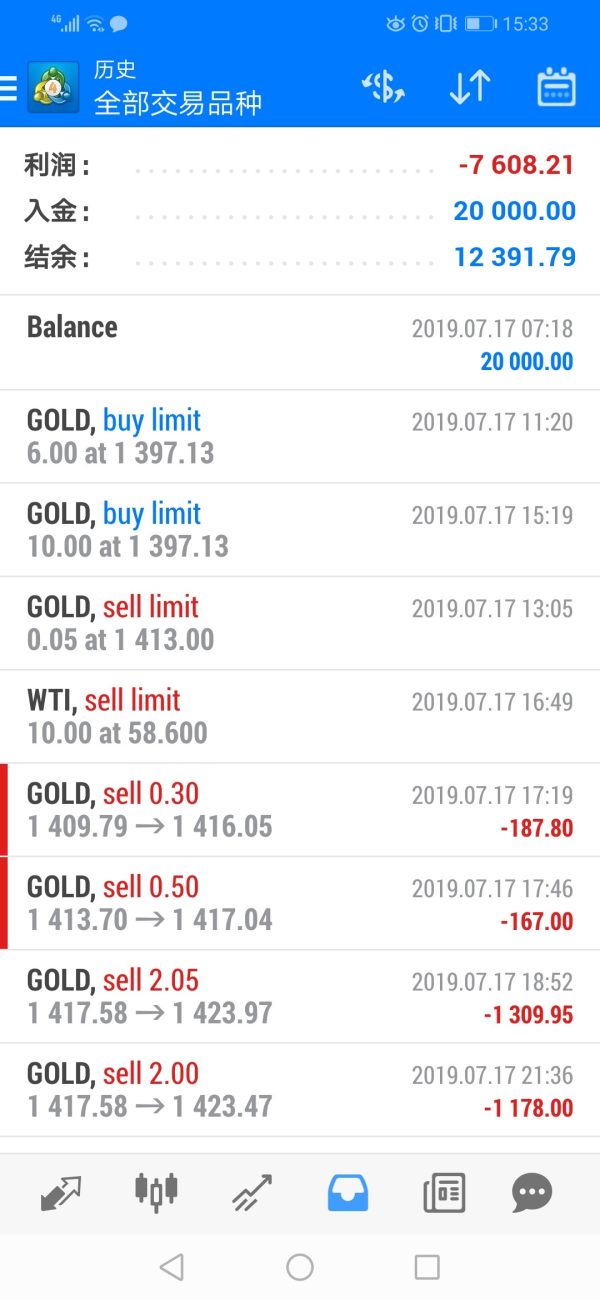This screenshot has height=1300, width=600.
Task: Open the chat messages tab
Action: pos(532,1191)
